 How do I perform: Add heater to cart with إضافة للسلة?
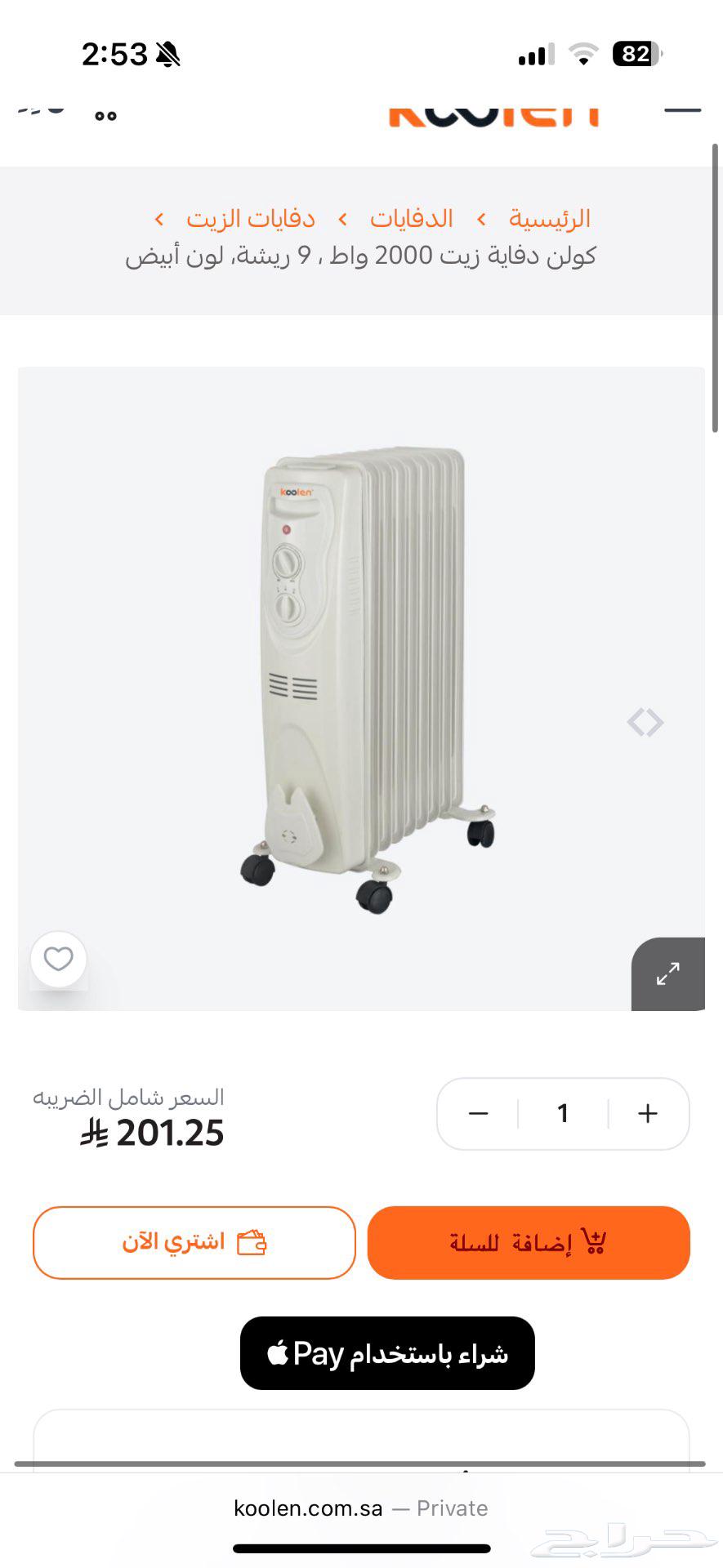pos(528,1241)
